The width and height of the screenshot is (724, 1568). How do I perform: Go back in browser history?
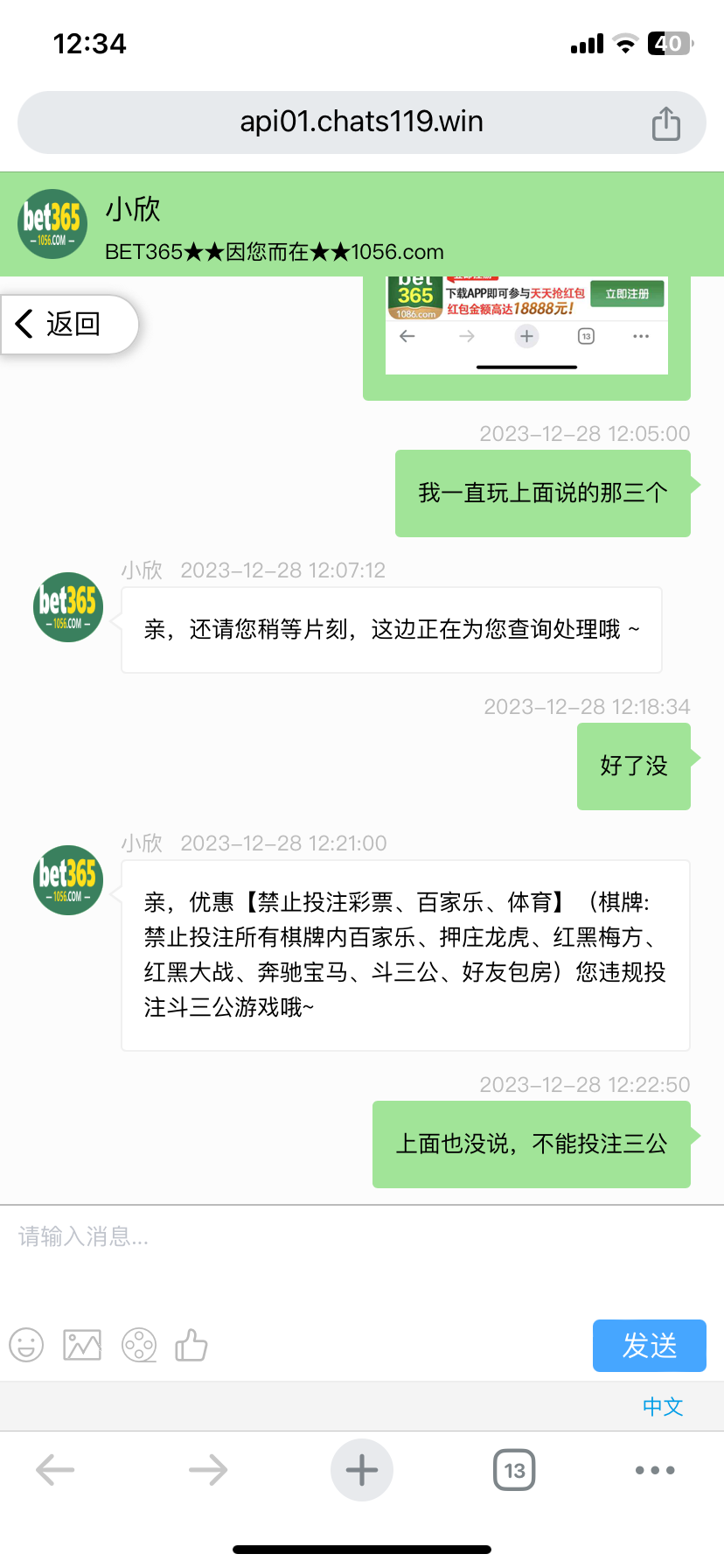pos(55,1470)
